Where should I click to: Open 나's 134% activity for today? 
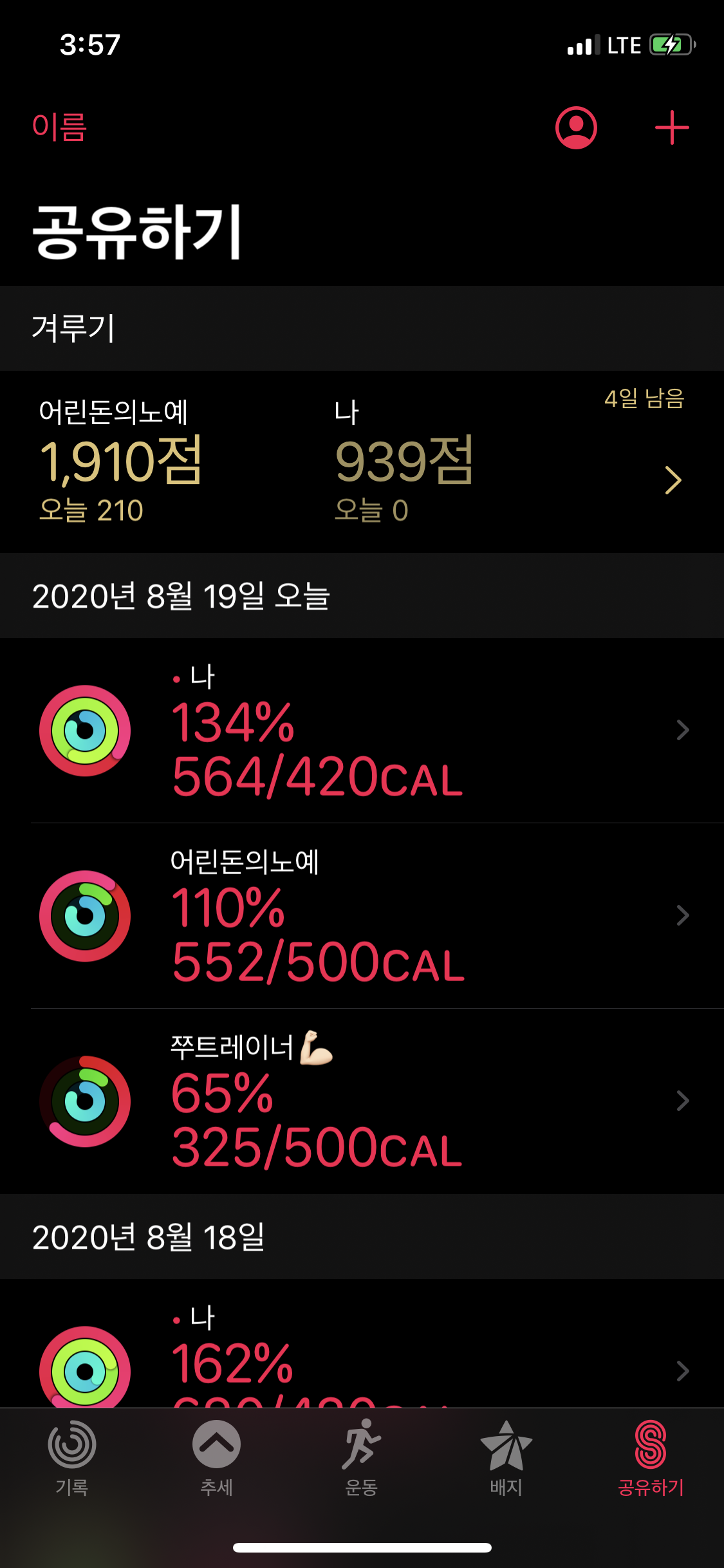(x=362, y=731)
